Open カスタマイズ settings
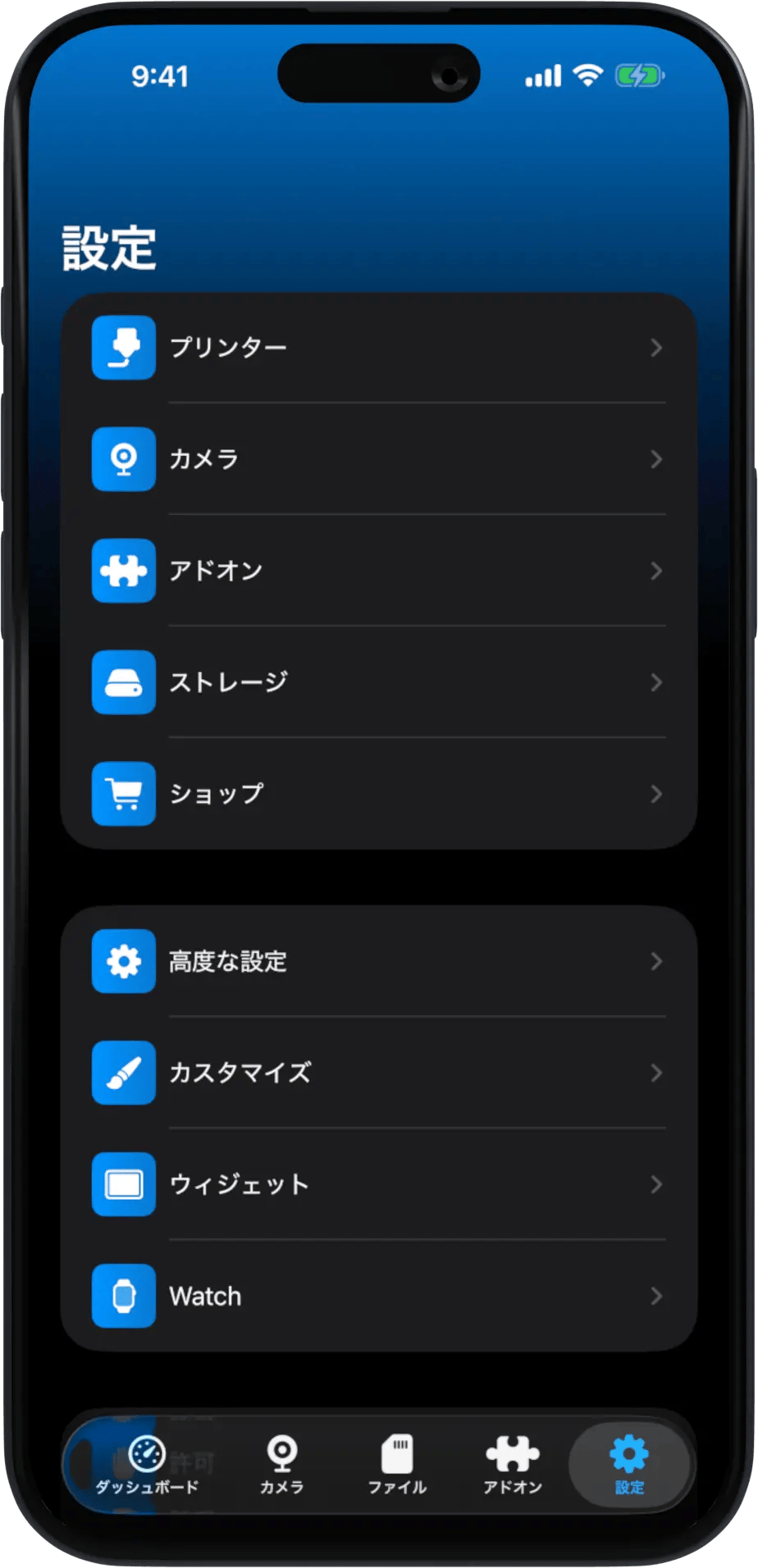 (x=377, y=1073)
